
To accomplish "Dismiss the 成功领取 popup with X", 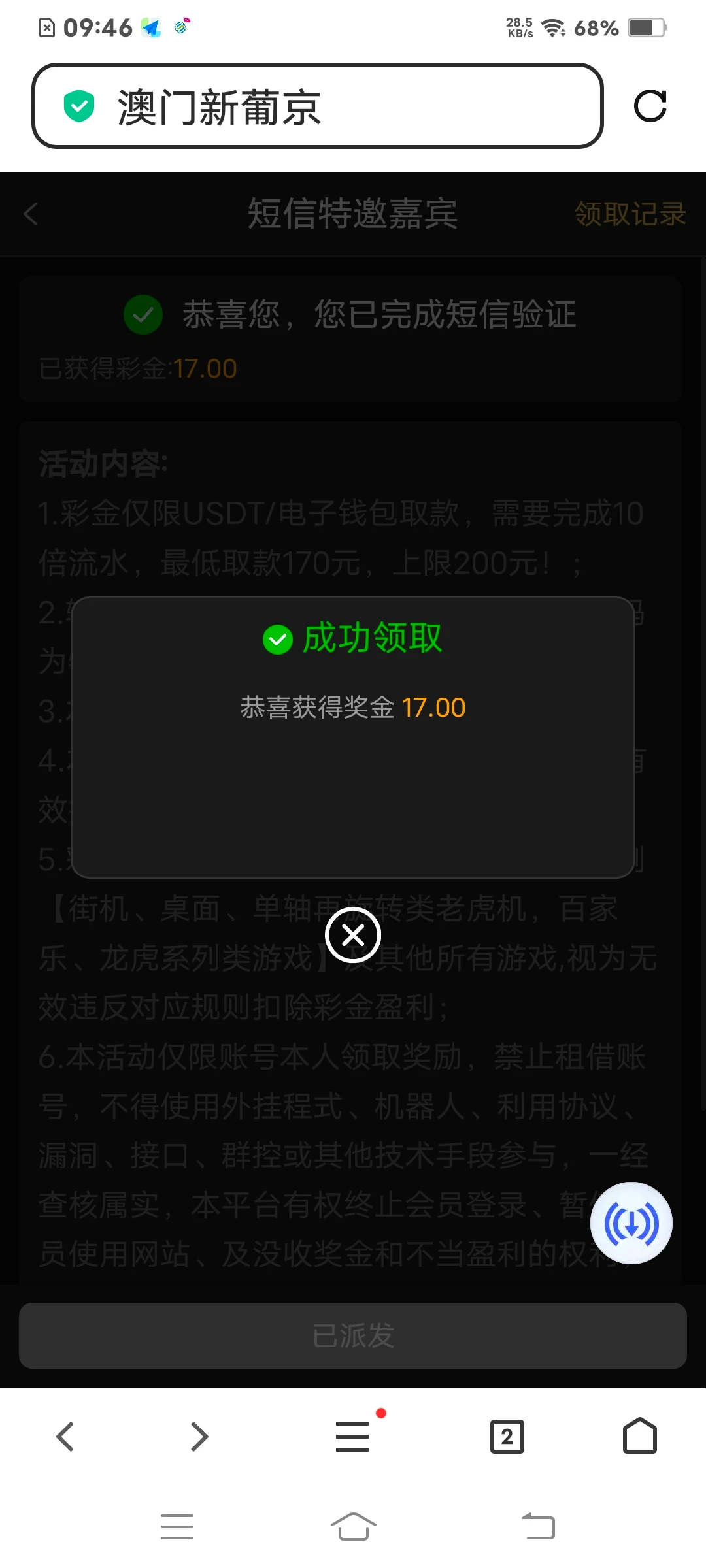I will pyautogui.click(x=353, y=935).
